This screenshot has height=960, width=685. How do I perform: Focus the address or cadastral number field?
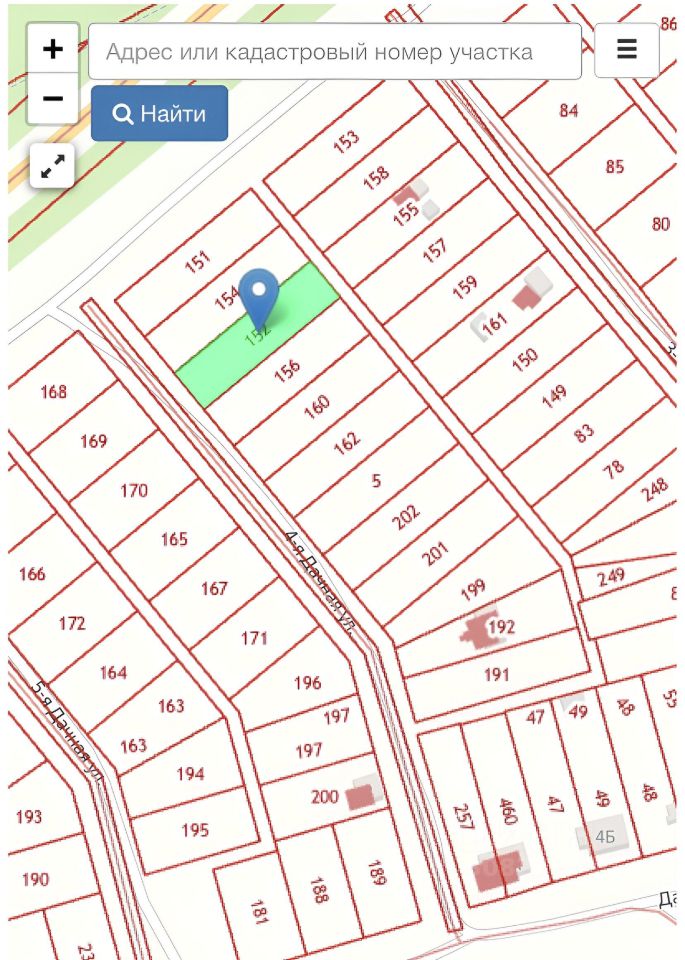tap(334, 52)
